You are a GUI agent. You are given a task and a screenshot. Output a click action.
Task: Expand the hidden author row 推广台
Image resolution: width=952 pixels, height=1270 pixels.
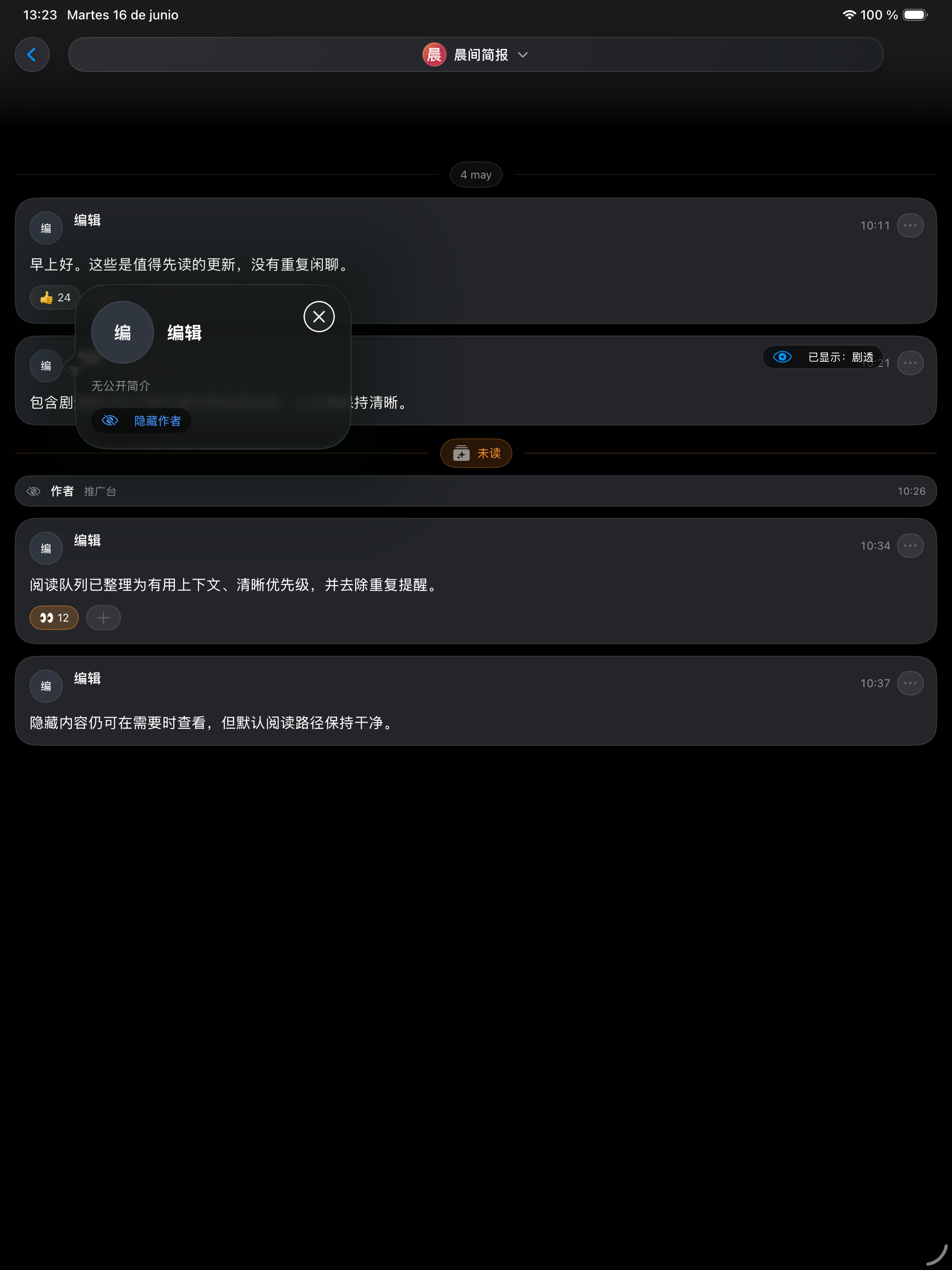point(476,491)
